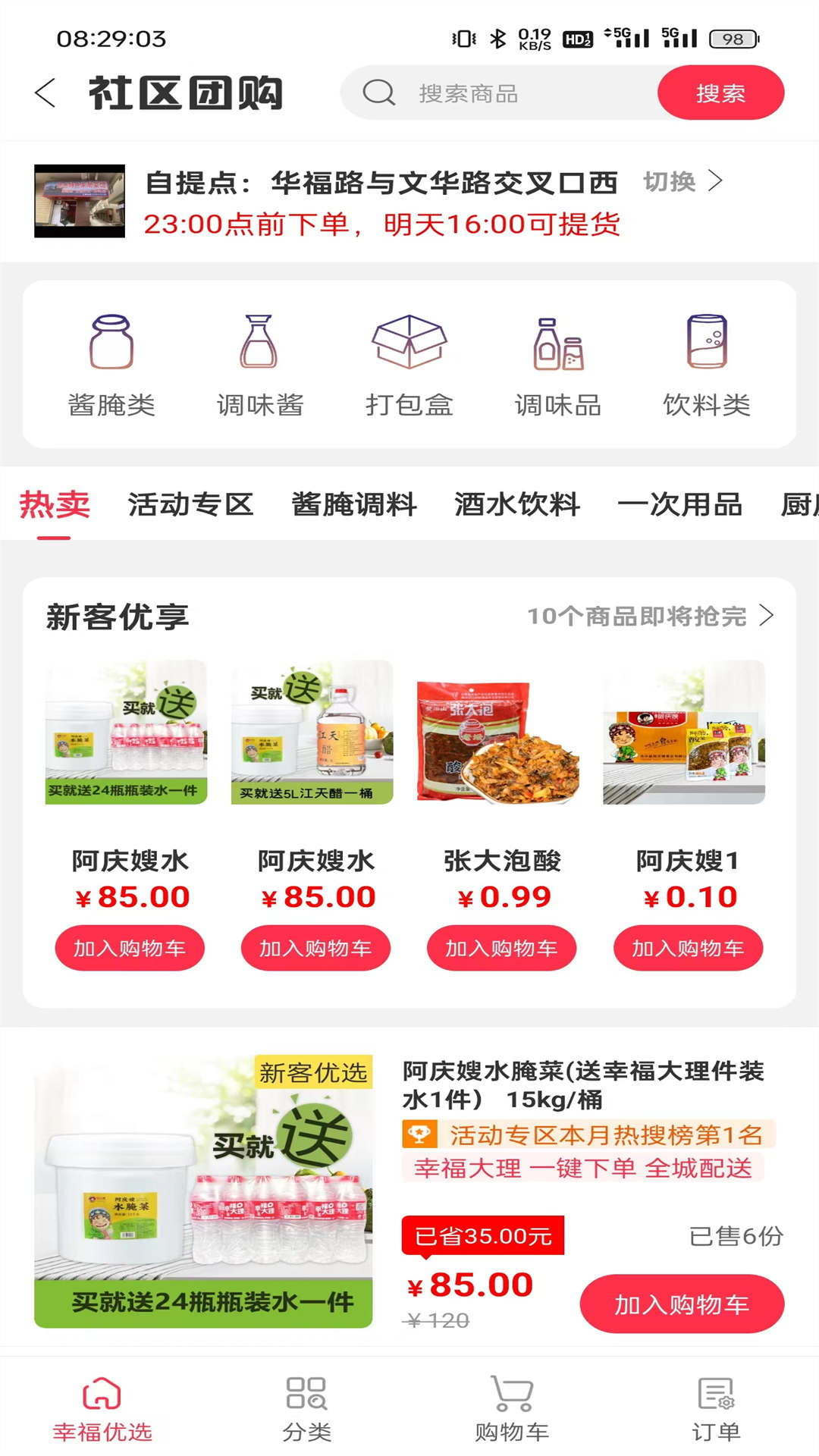This screenshot has height=1456, width=819.
Task: Open the 购物车 bottom tab
Action: coord(512,1409)
